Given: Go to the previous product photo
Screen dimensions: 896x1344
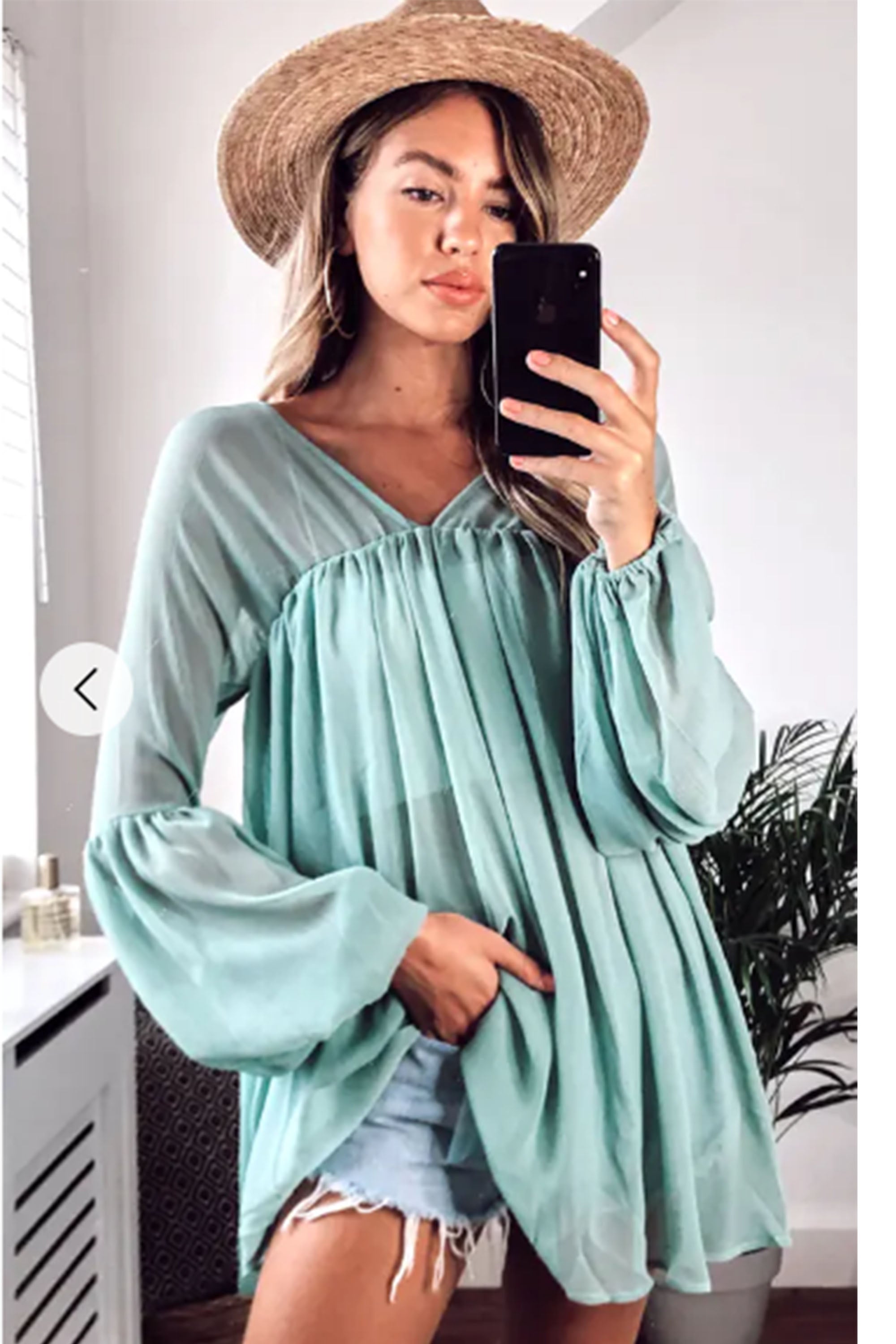Looking at the screenshot, I should [x=86, y=689].
